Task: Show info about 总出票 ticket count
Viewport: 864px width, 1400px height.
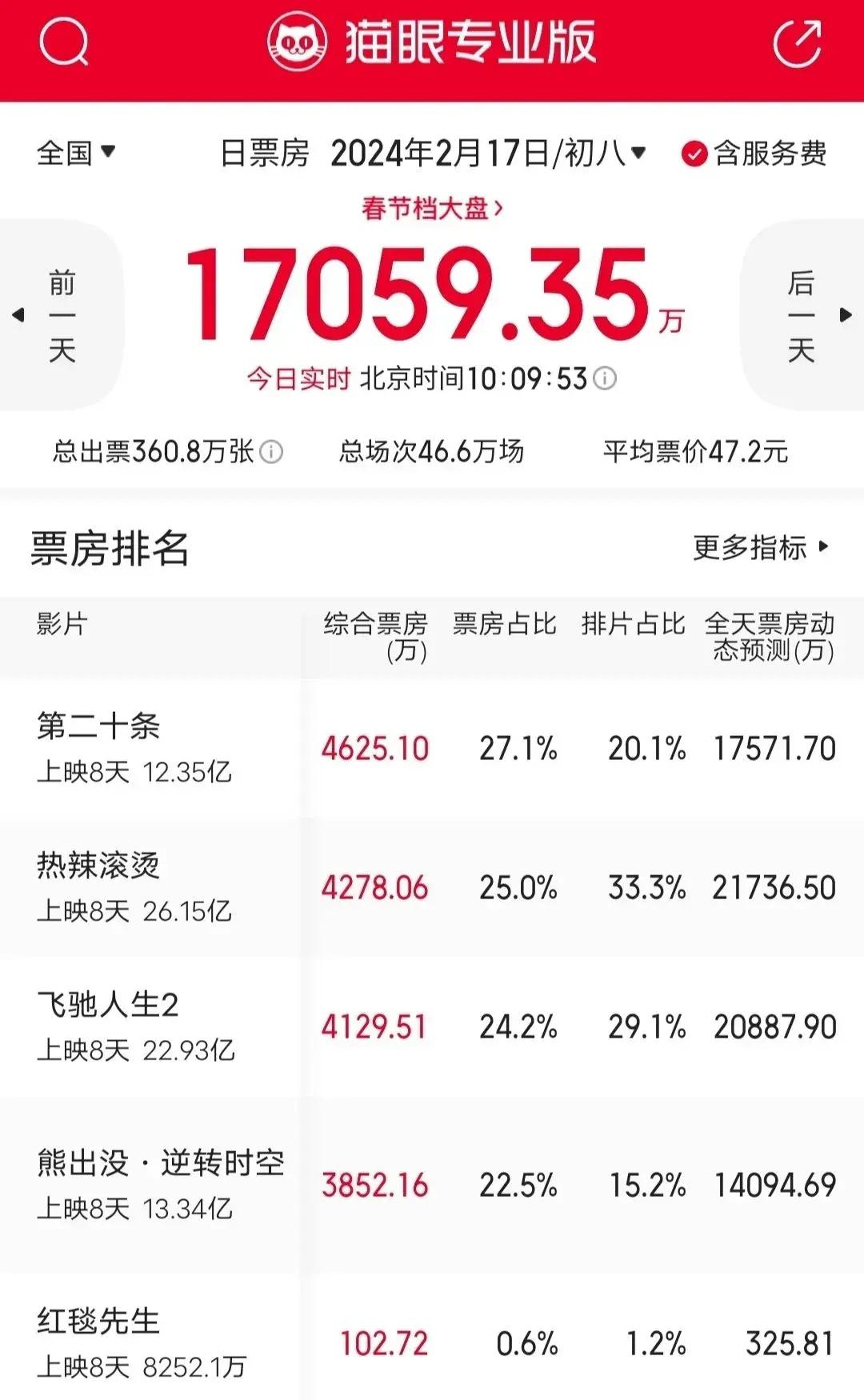Action: click(x=272, y=452)
